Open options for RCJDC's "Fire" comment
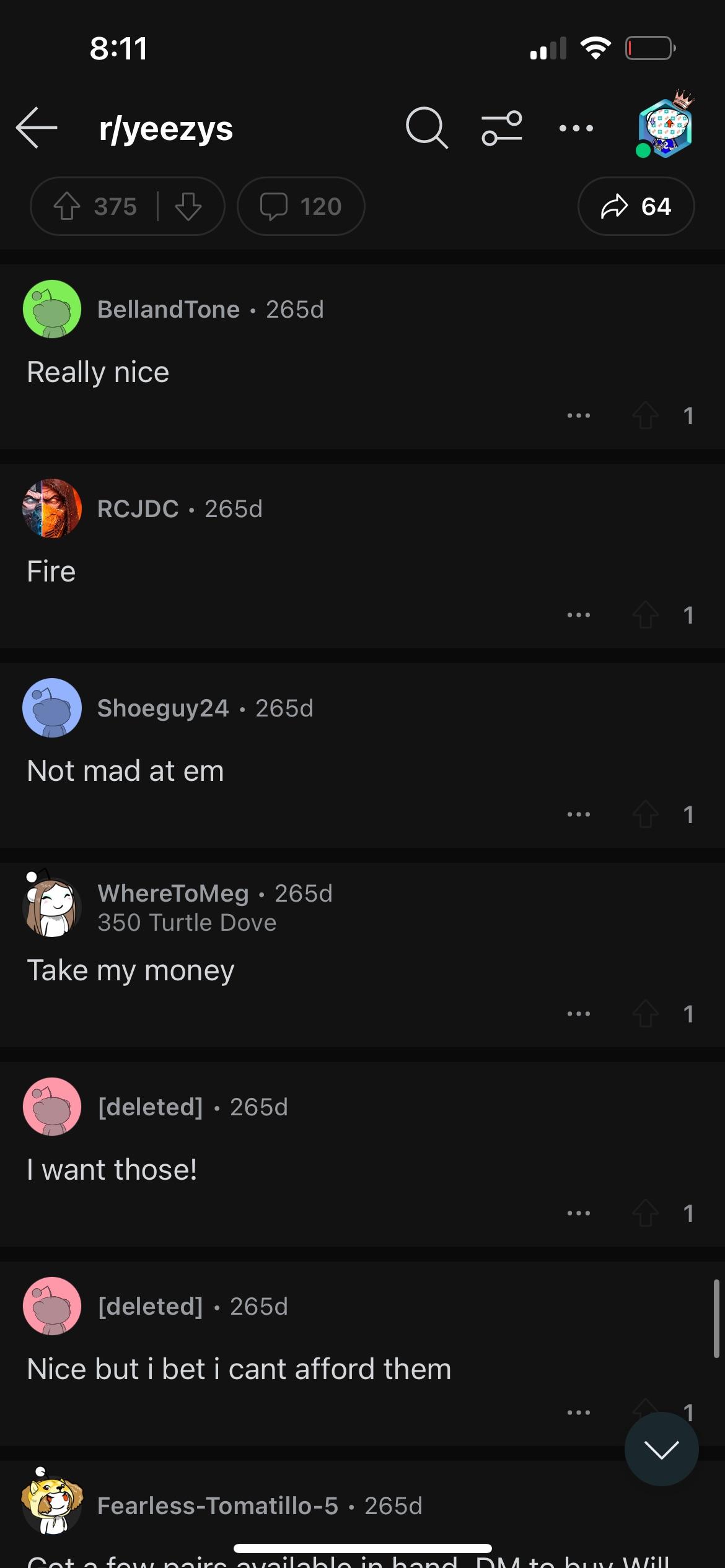Screen dimensions: 725x1568 [579, 615]
